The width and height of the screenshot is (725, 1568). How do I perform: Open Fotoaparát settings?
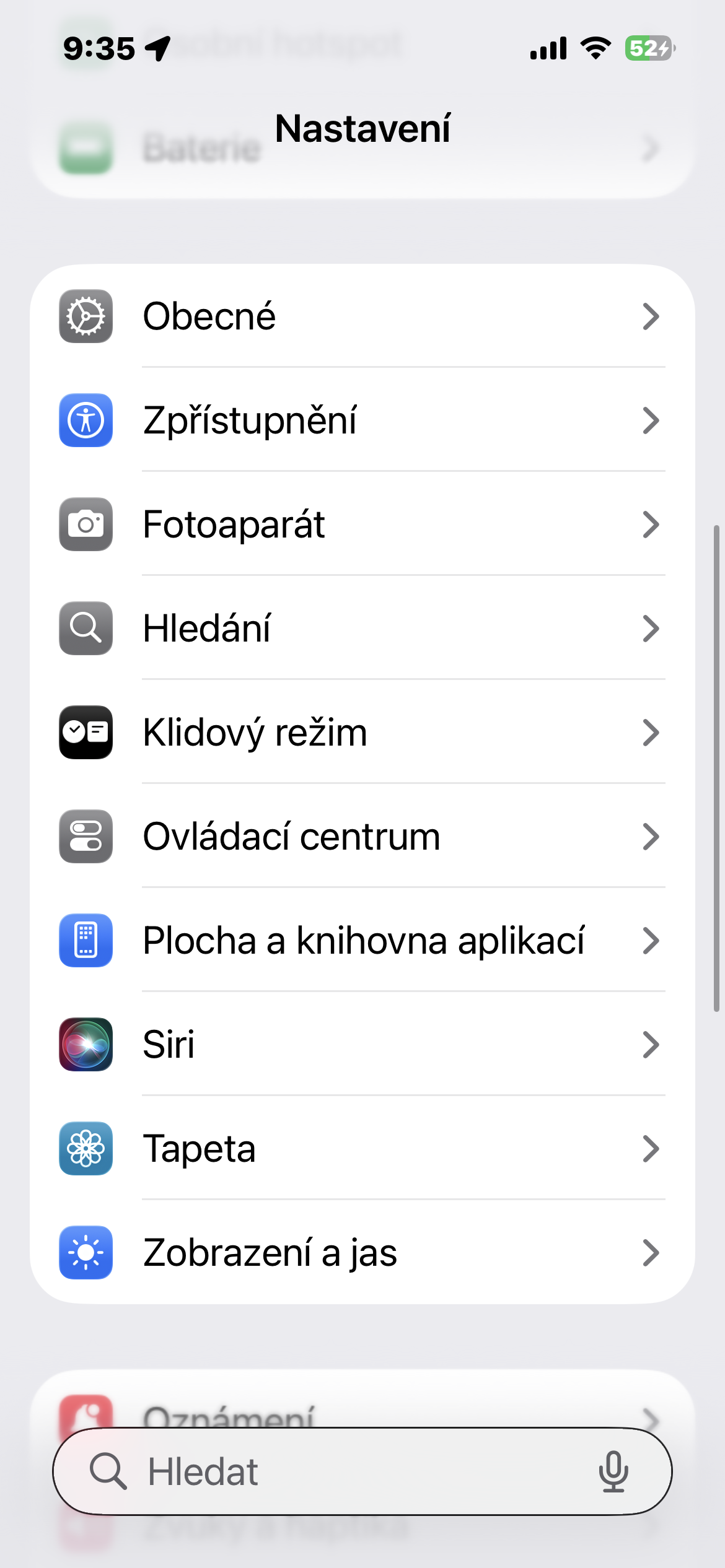[362, 525]
